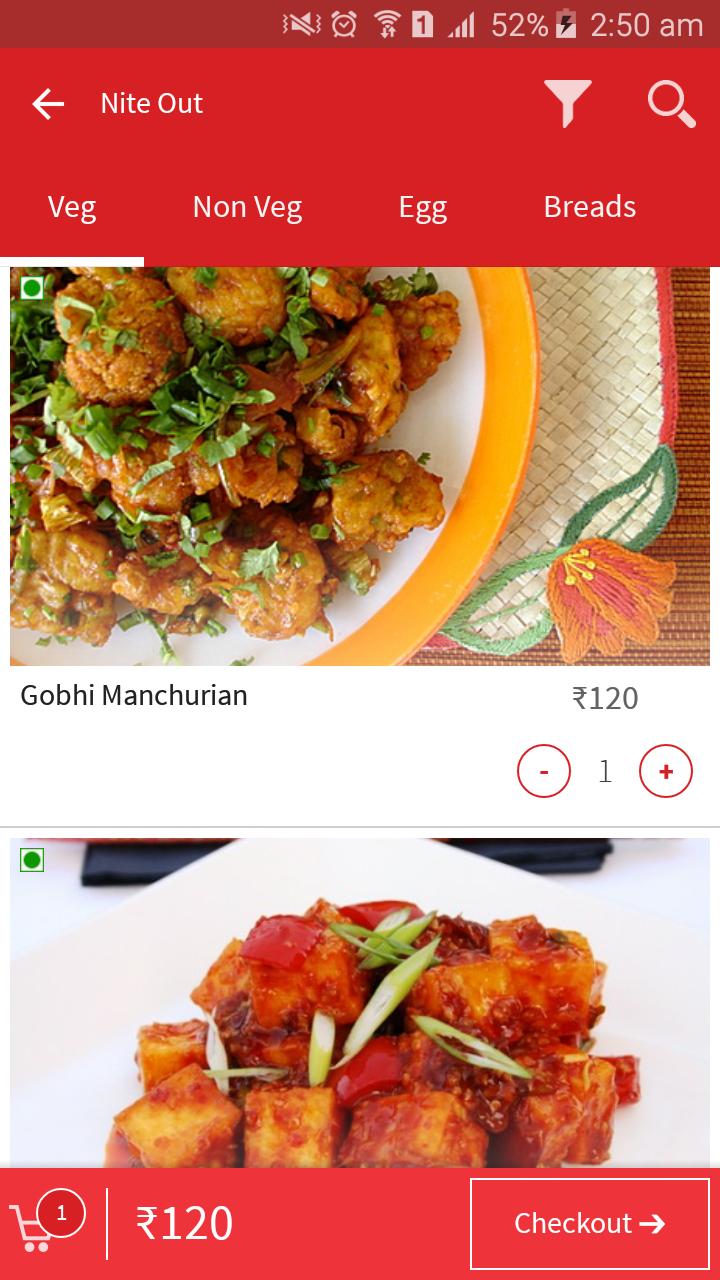Proceed to Checkout
Viewport: 720px width, 1280px height.
[590, 1224]
